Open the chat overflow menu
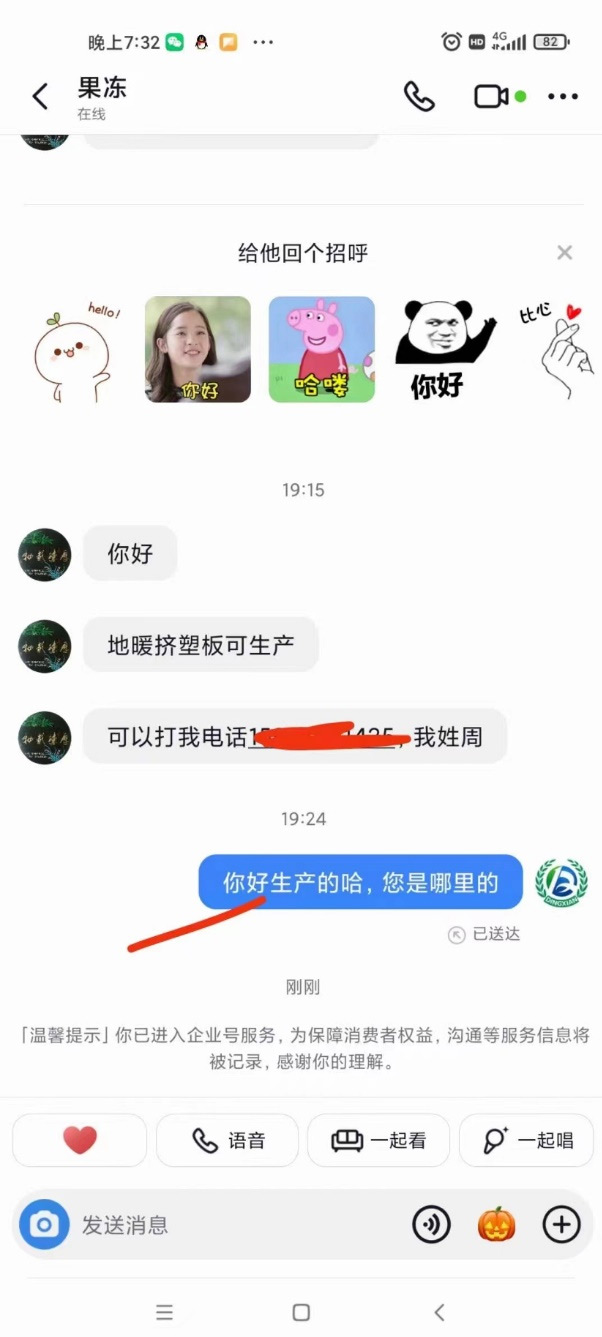This screenshot has height=1337, width=602. click(563, 97)
